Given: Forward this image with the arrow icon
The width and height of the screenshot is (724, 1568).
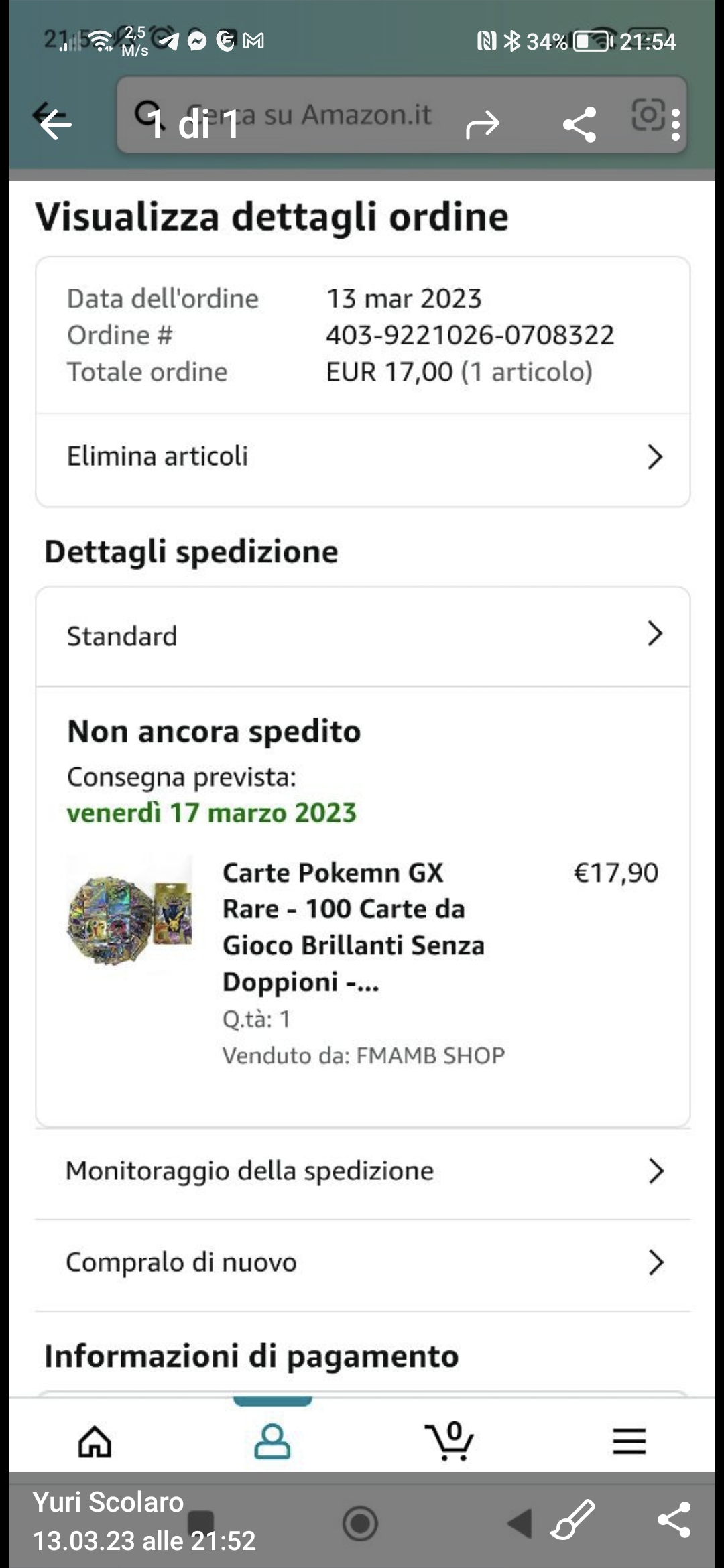Looking at the screenshot, I should click(483, 124).
